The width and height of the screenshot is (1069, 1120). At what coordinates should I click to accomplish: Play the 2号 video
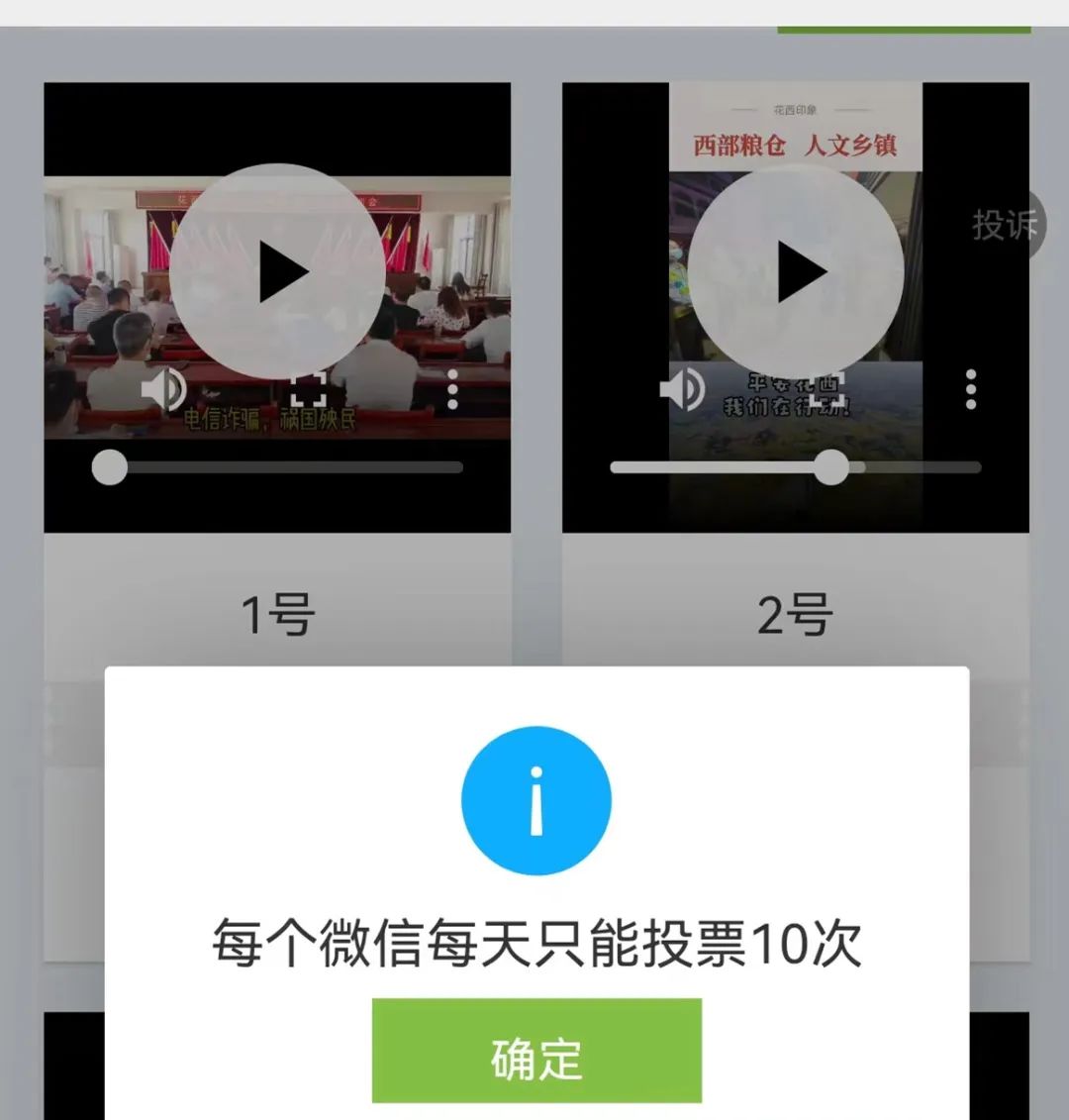tap(797, 270)
